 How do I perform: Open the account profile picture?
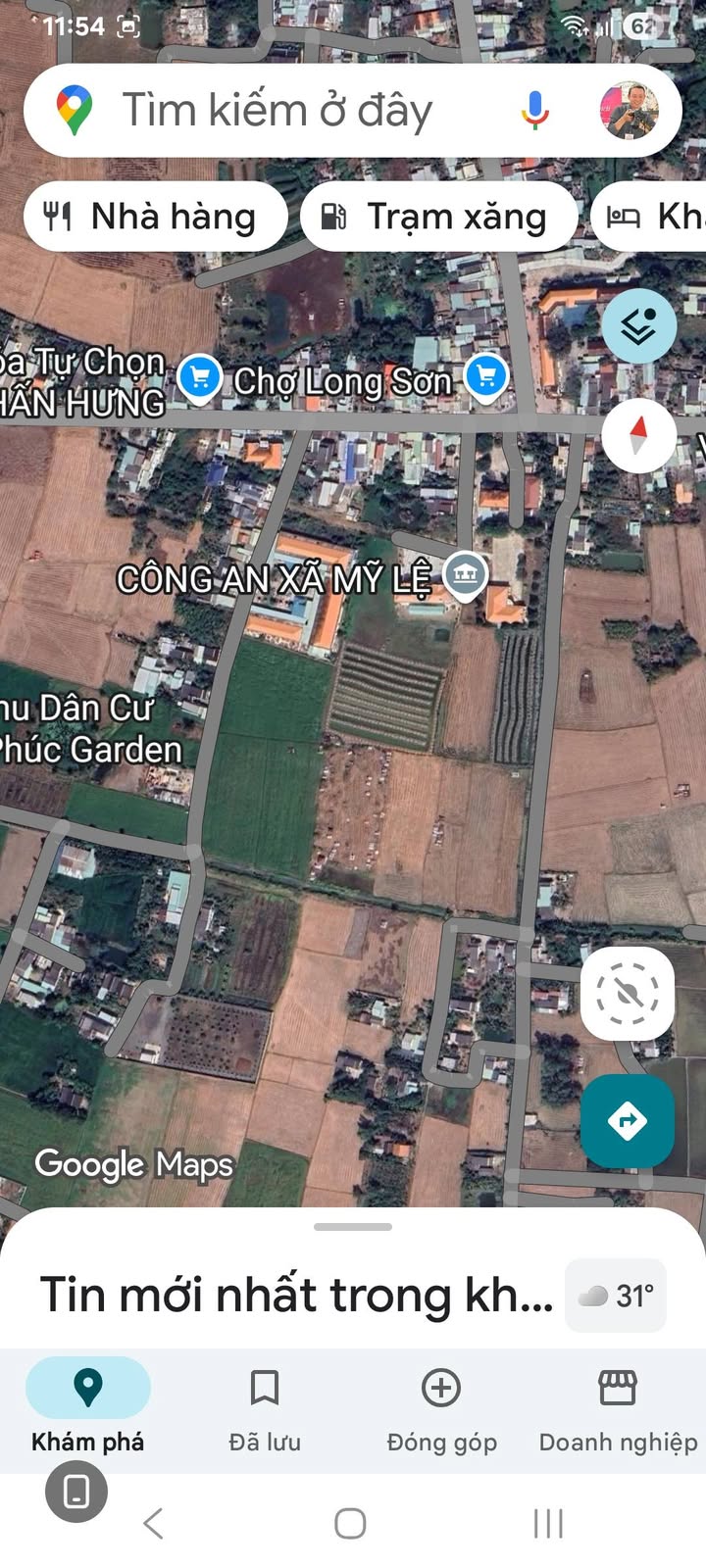(x=629, y=110)
